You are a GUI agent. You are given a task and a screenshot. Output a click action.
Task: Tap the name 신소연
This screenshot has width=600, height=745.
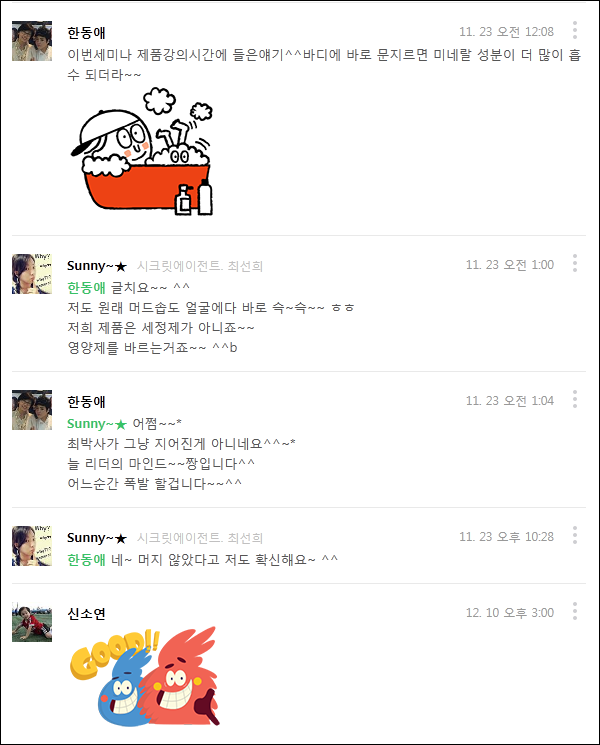[86, 613]
